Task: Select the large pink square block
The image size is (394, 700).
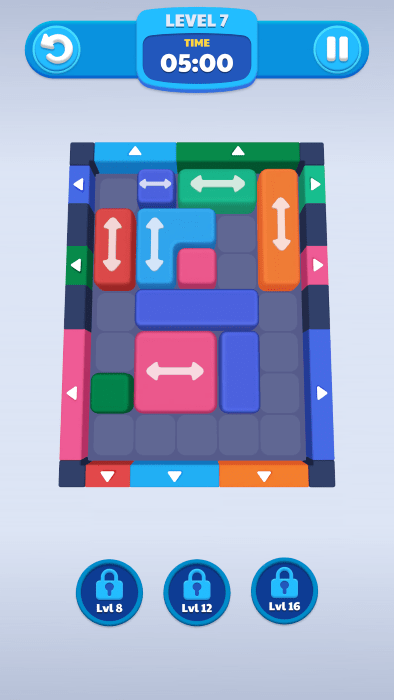Action: [x=175, y=372]
